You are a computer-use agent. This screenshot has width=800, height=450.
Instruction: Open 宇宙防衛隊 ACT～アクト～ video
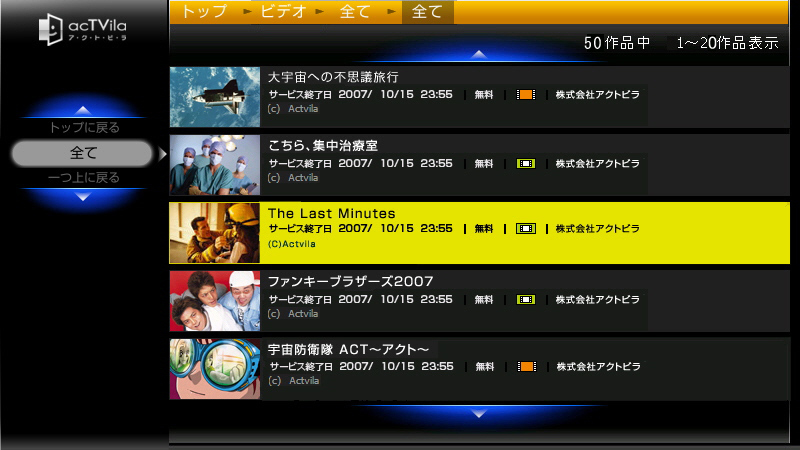(x=348, y=349)
